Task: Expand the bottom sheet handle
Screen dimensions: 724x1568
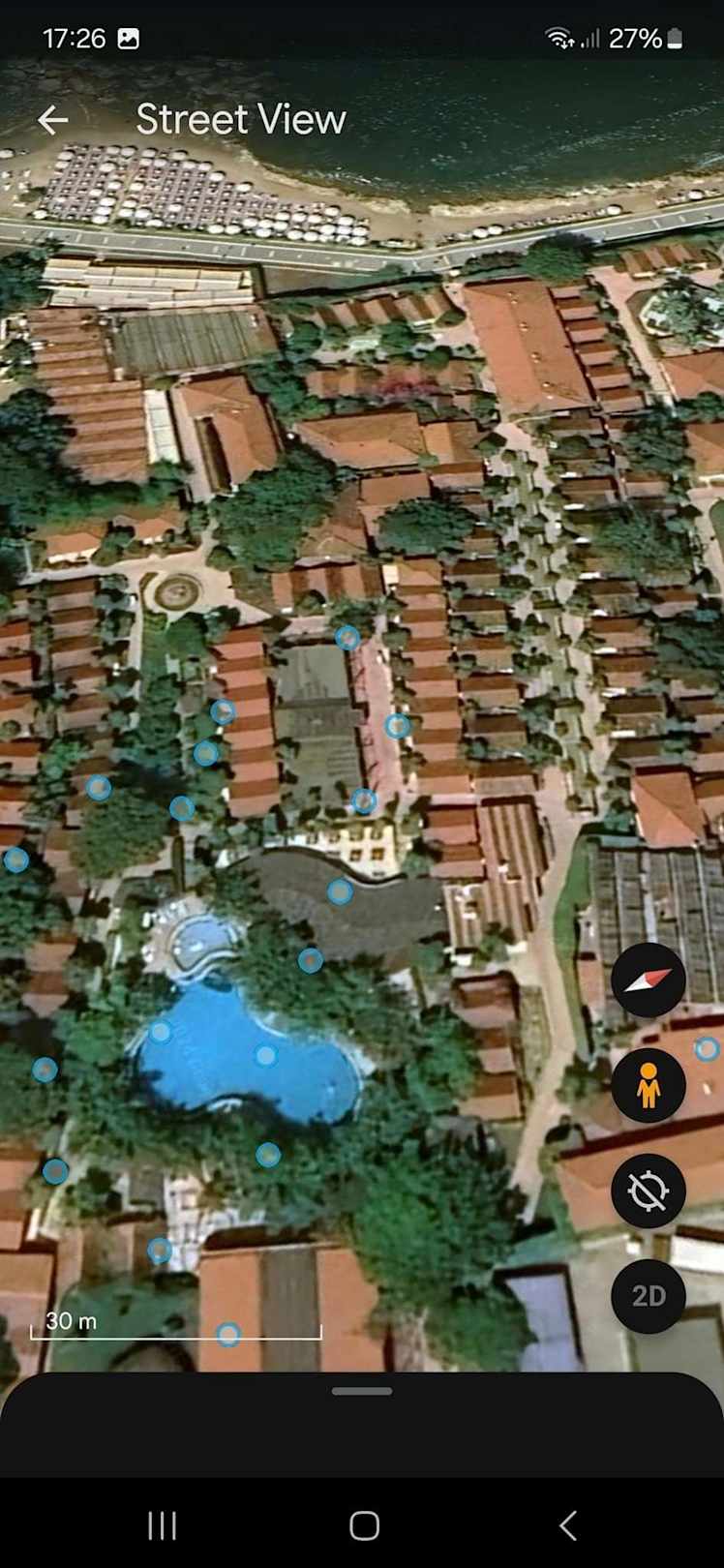Action: click(x=362, y=1391)
